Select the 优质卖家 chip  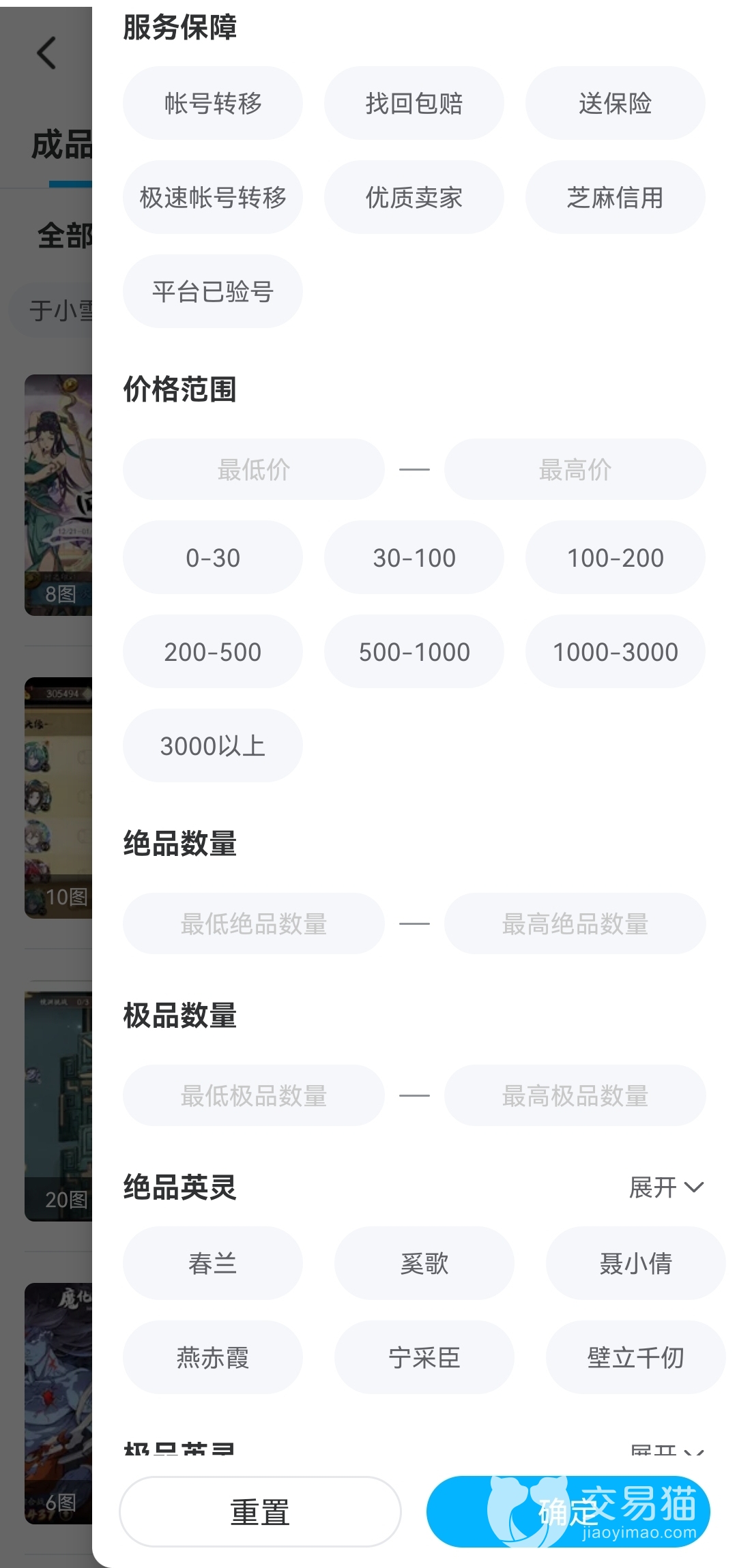pos(414,197)
